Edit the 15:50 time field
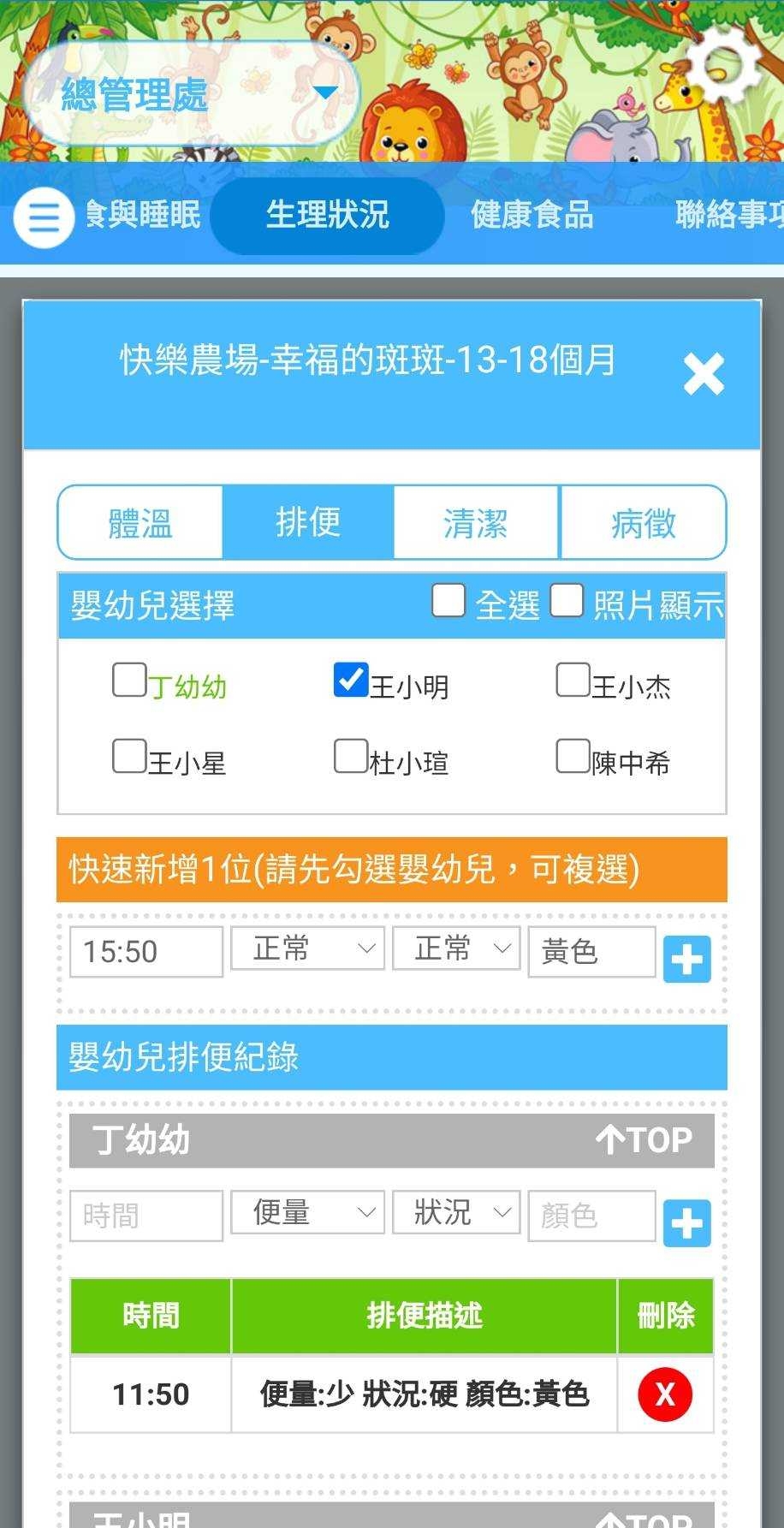This screenshot has width=784, height=1528. 146,951
